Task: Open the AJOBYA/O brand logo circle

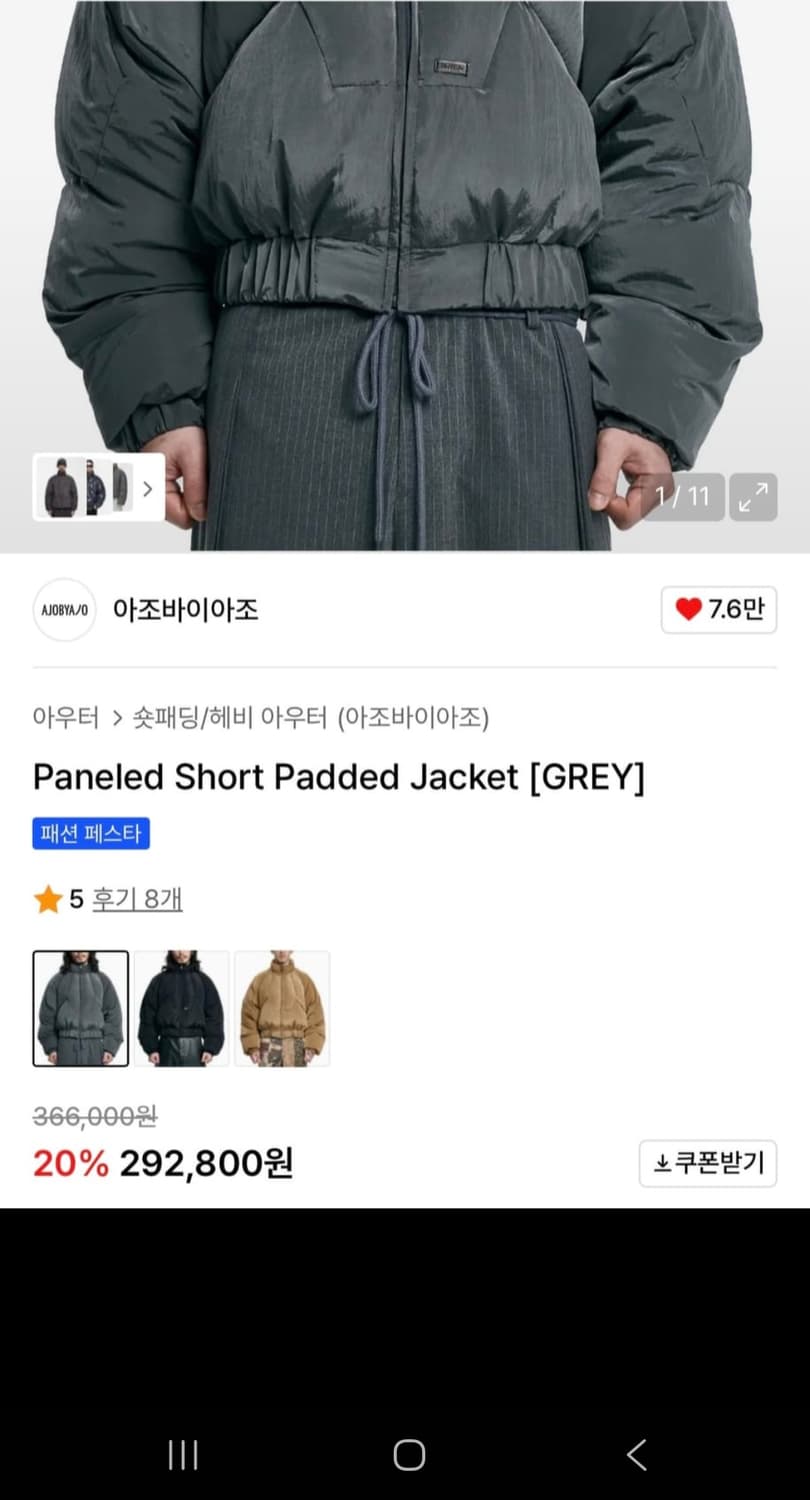Action: click(63, 610)
